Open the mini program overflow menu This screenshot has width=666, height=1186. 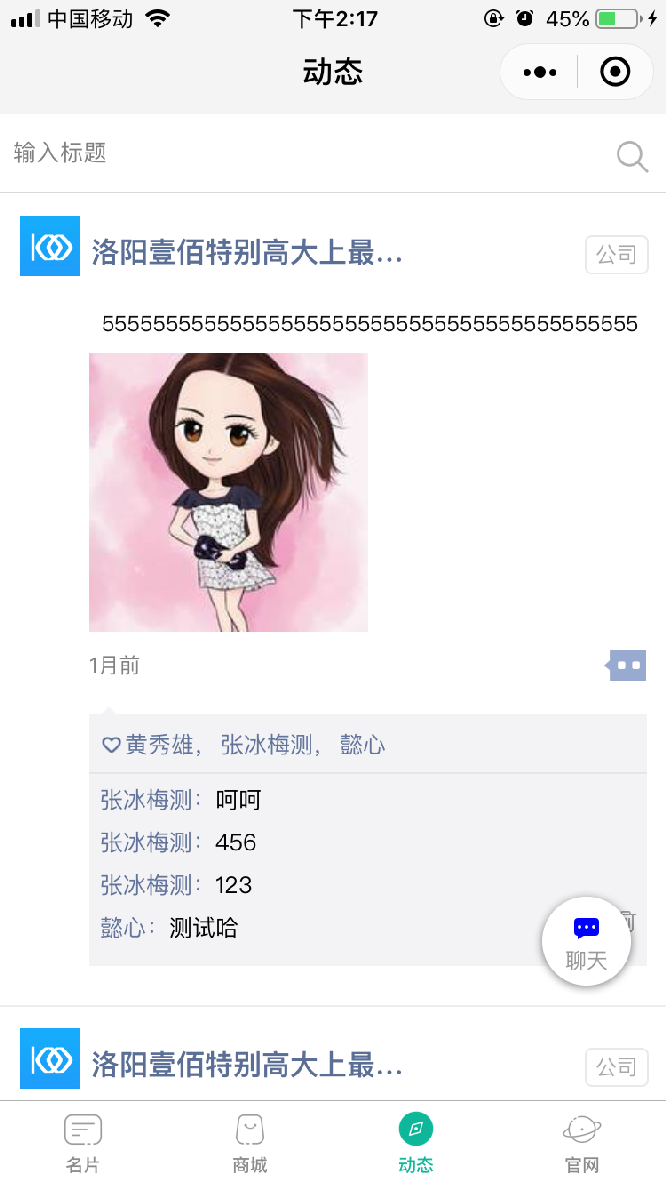click(540, 72)
